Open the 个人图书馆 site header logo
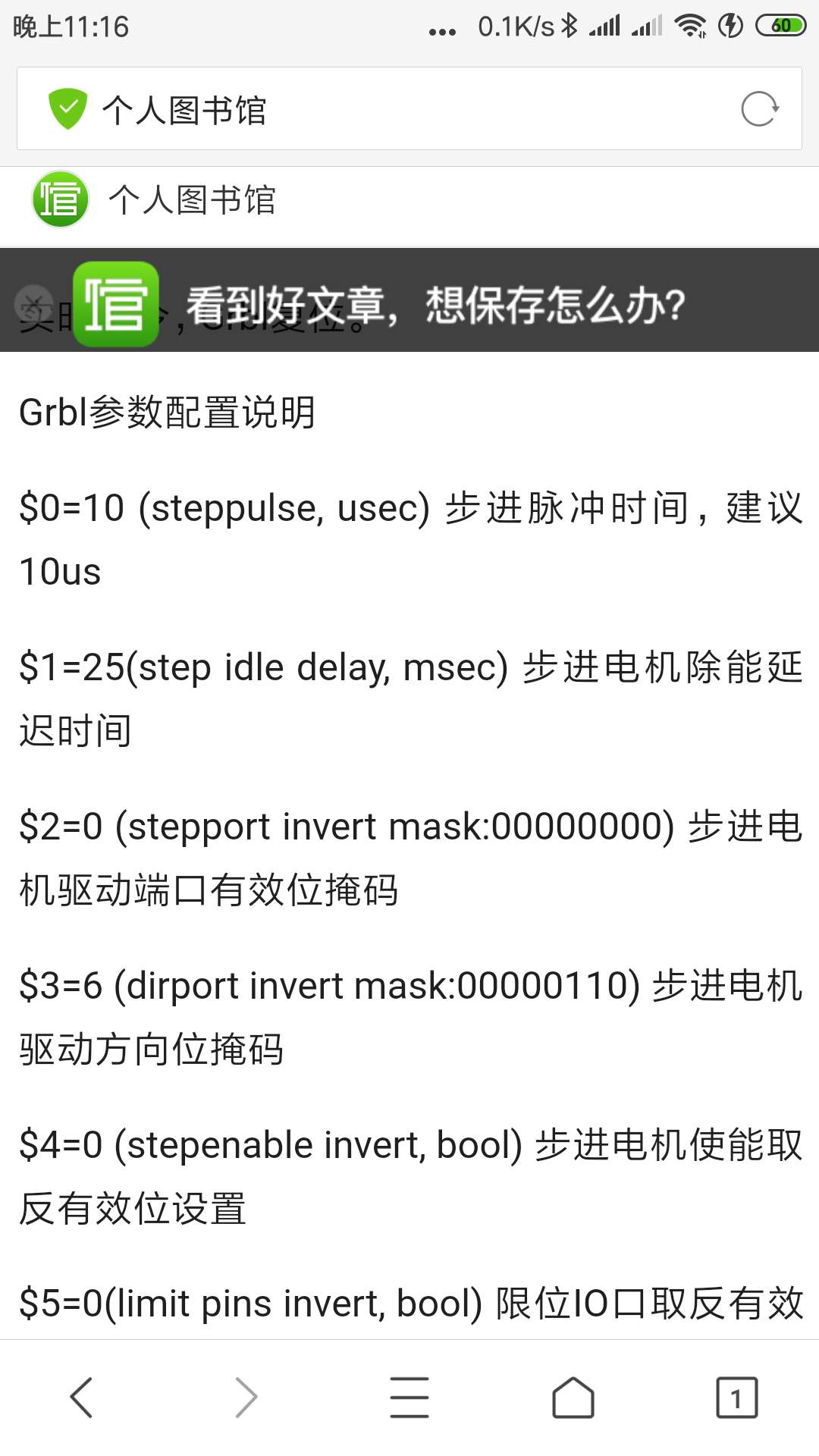Screen dimensions: 819x1456 pos(60,199)
